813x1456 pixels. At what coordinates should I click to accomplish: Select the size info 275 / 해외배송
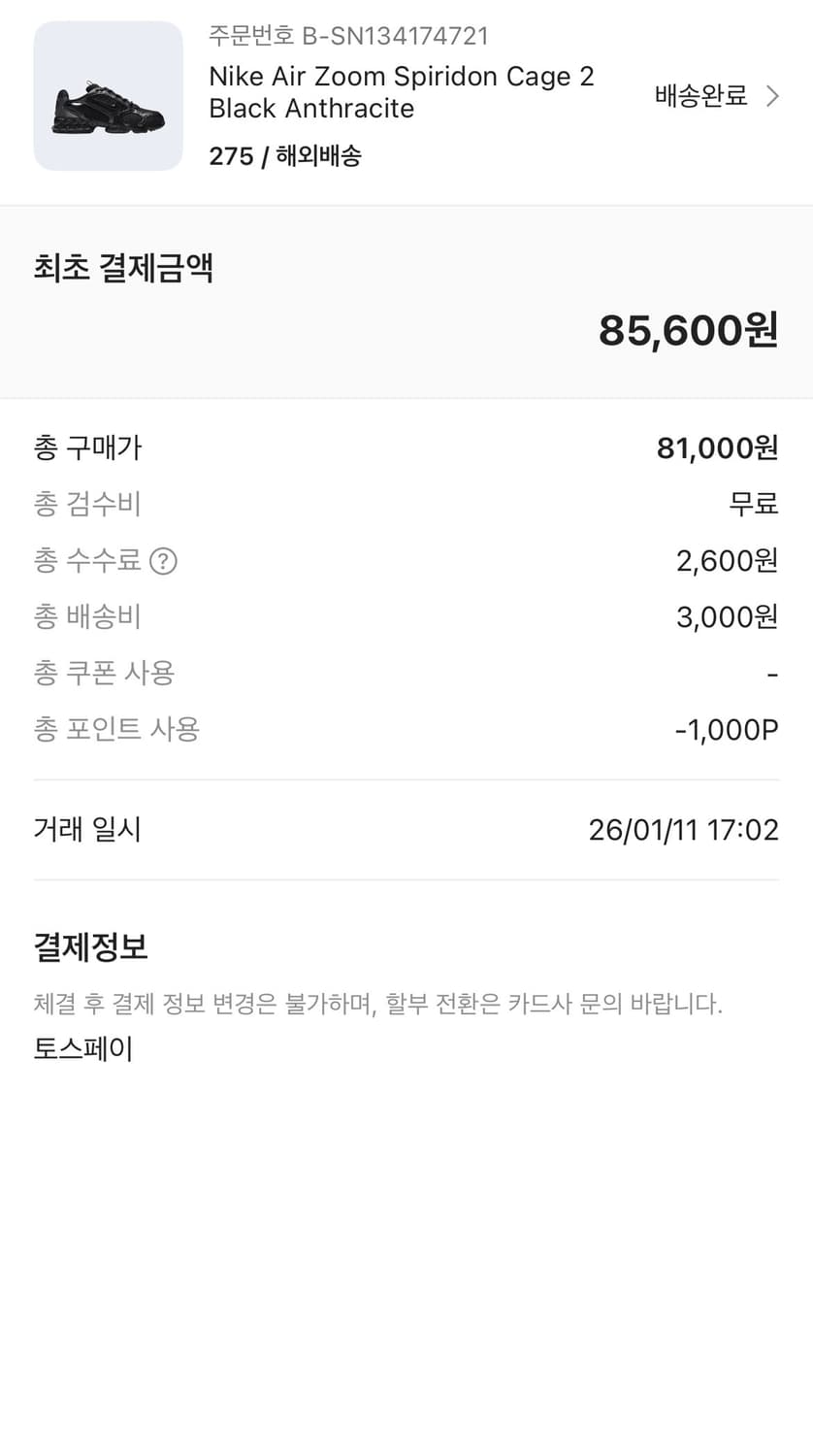point(284,156)
